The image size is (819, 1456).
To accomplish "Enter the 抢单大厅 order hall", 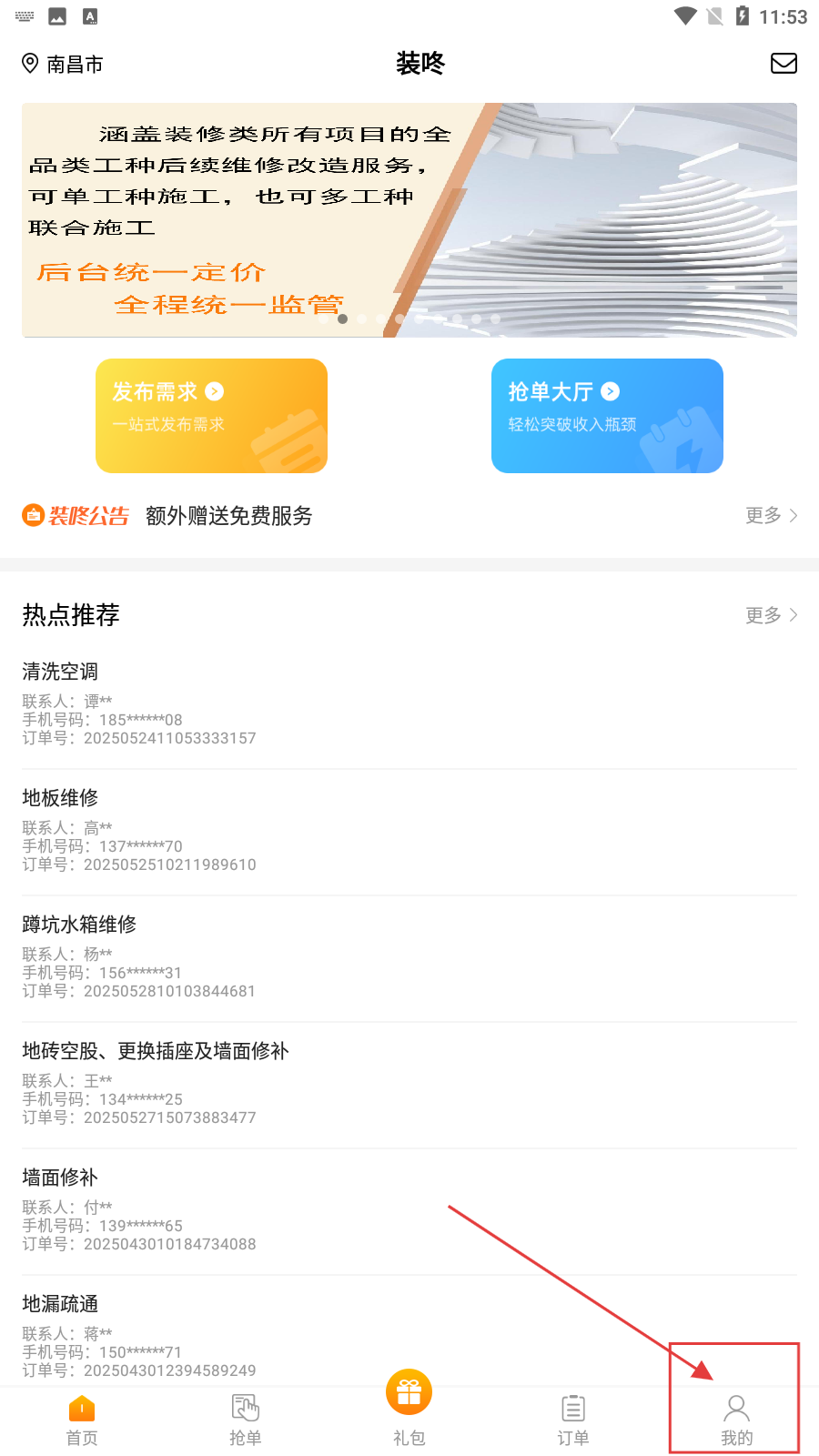I will [607, 415].
